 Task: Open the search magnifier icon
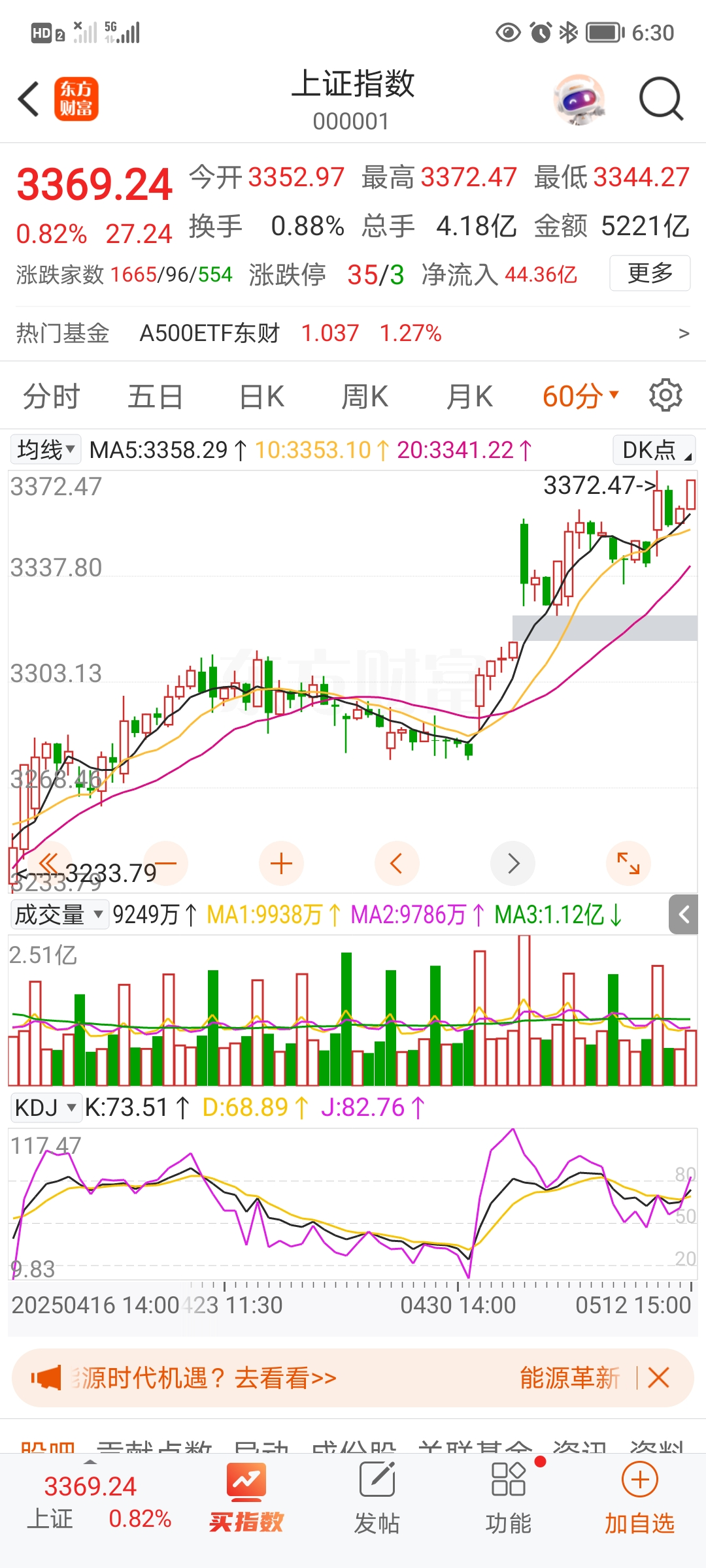point(661,99)
